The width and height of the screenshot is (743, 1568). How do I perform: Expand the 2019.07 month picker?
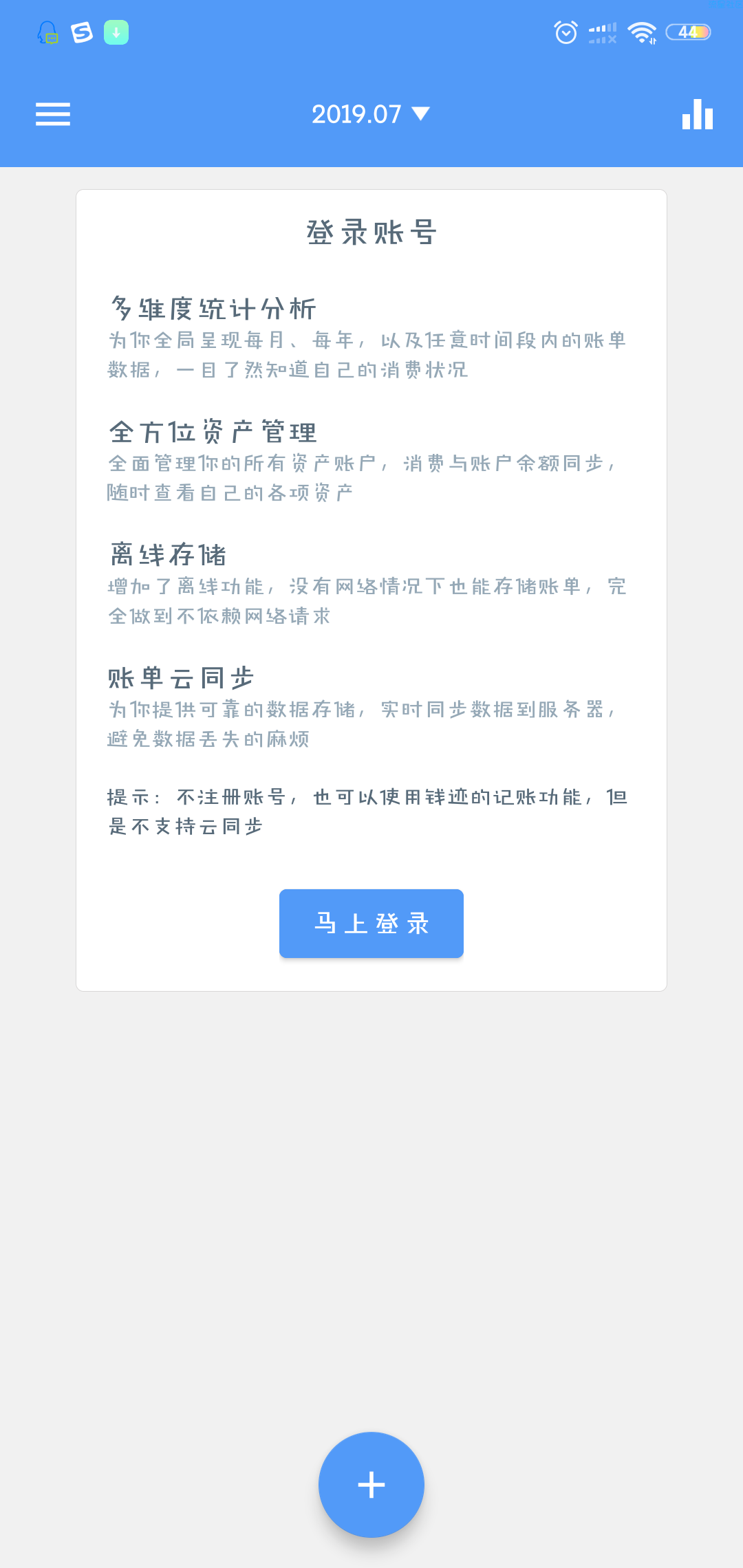click(x=371, y=114)
